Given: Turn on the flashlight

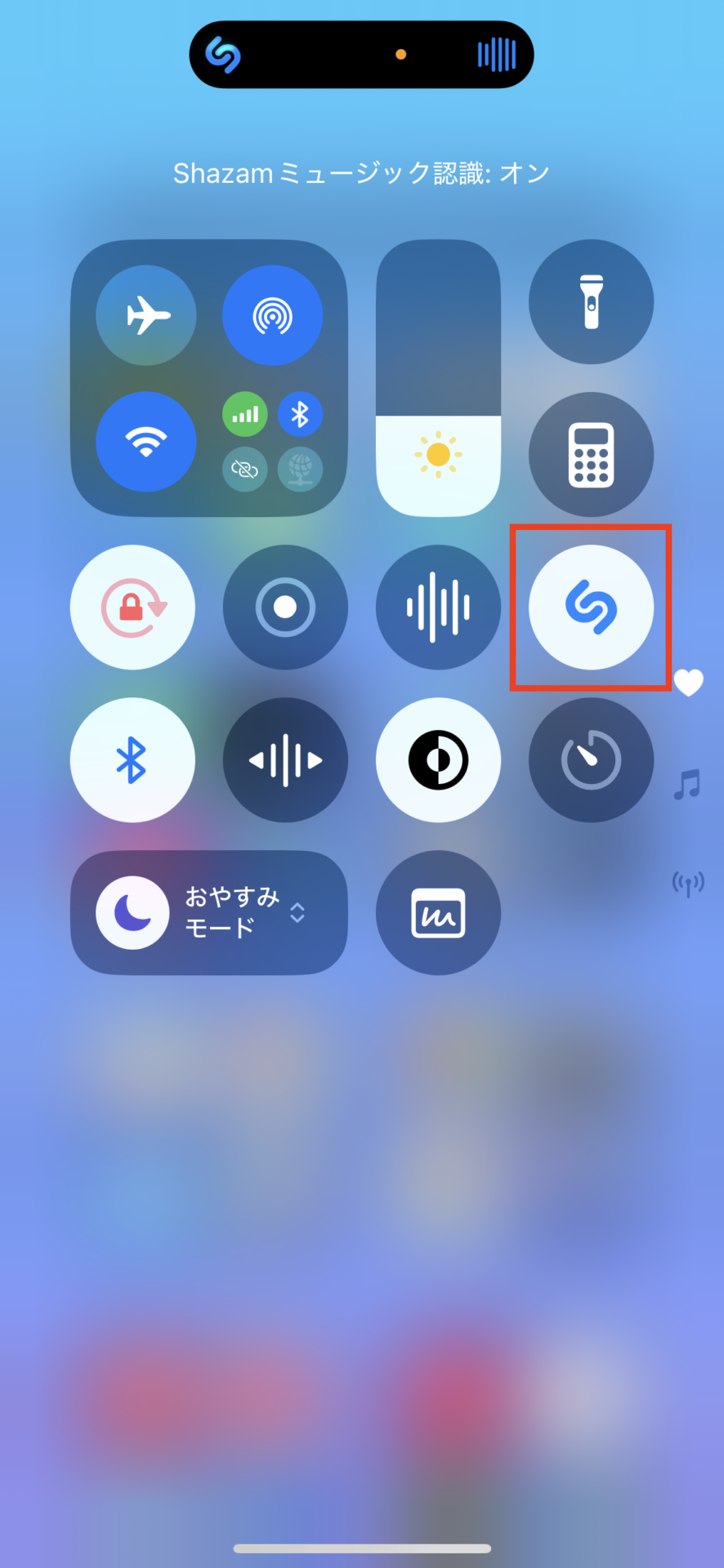Looking at the screenshot, I should click(x=591, y=301).
